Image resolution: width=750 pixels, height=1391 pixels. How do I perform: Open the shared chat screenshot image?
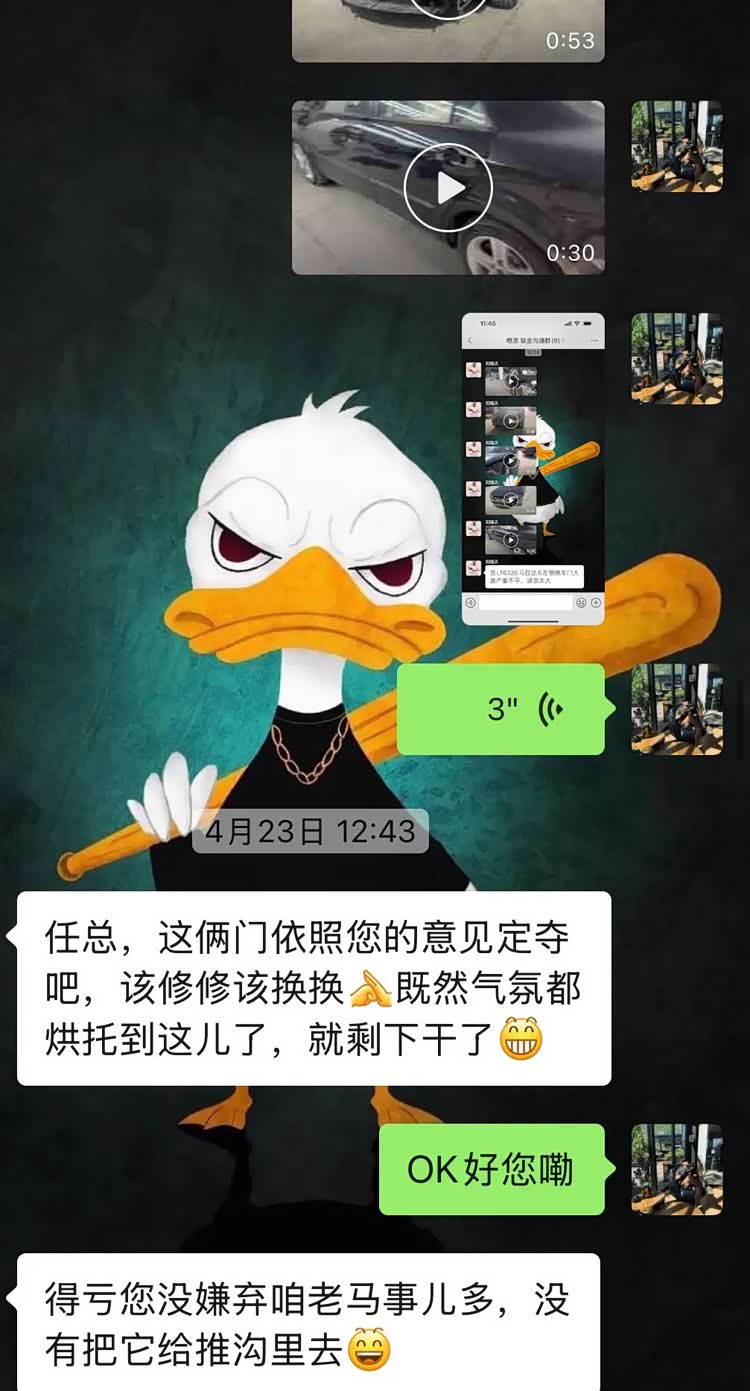(x=533, y=469)
